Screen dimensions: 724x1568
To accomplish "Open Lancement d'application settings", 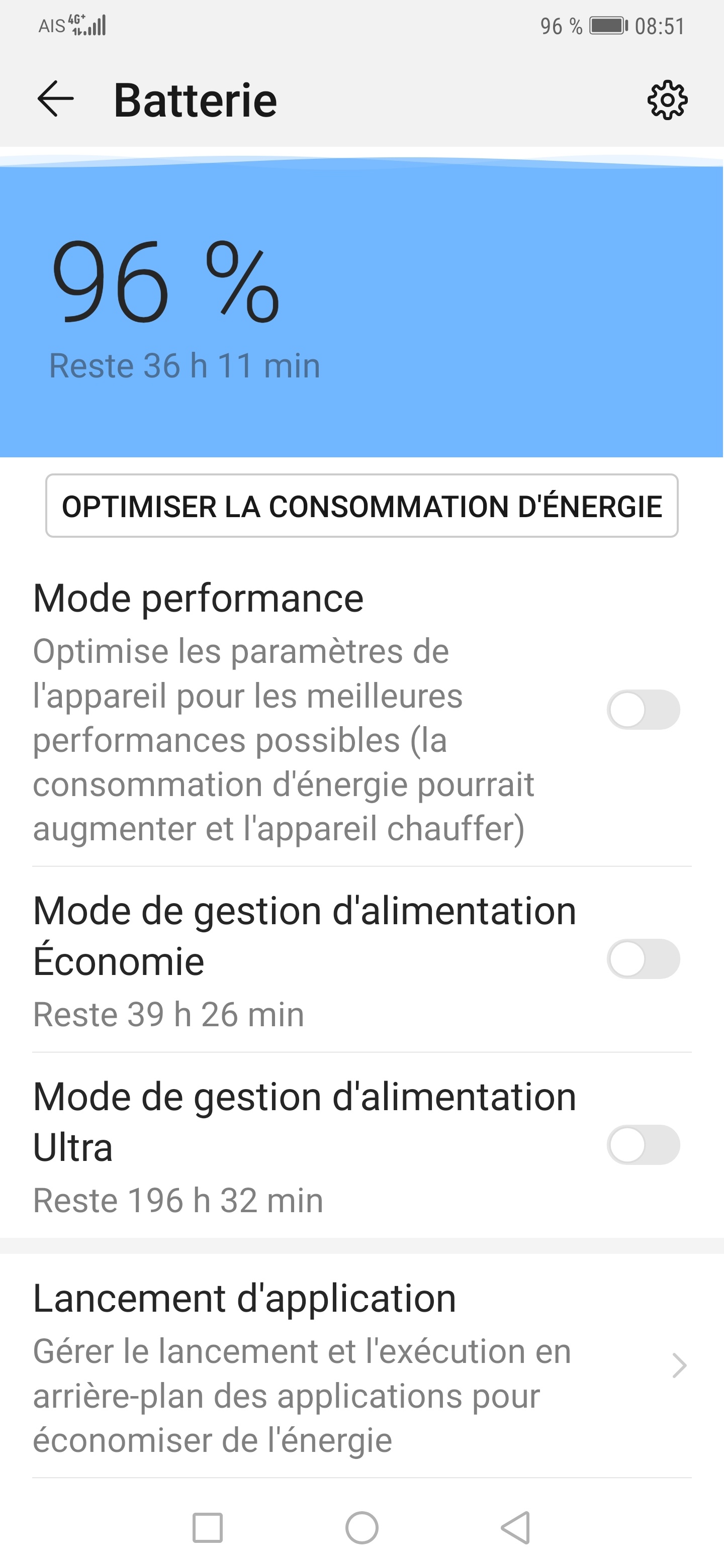I will click(x=361, y=1365).
